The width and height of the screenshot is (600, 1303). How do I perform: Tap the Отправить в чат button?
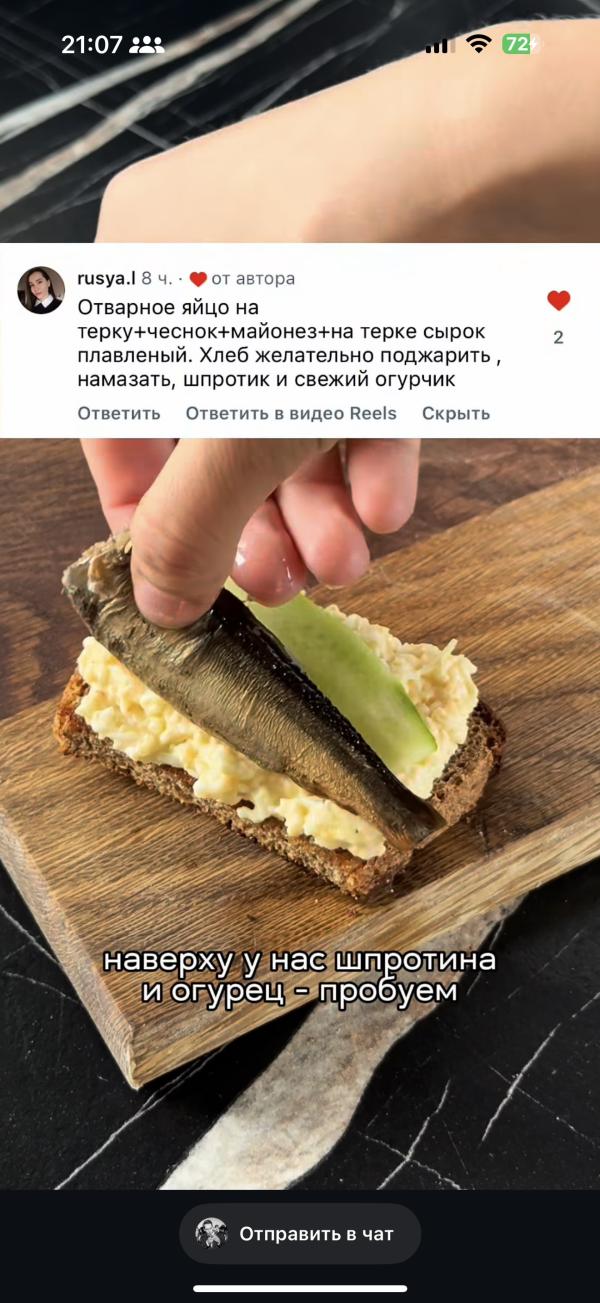[x=300, y=1233]
